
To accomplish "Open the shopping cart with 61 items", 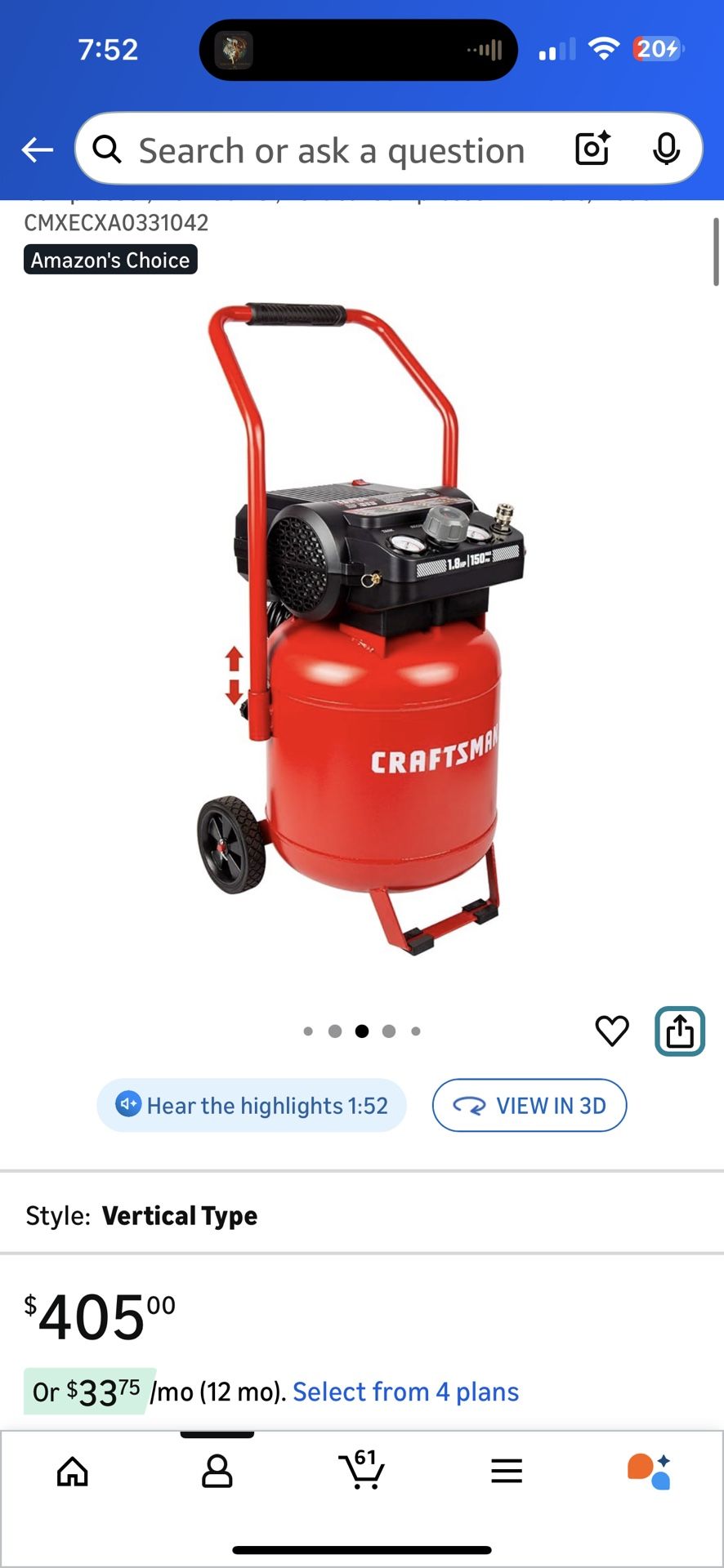I will [361, 1470].
